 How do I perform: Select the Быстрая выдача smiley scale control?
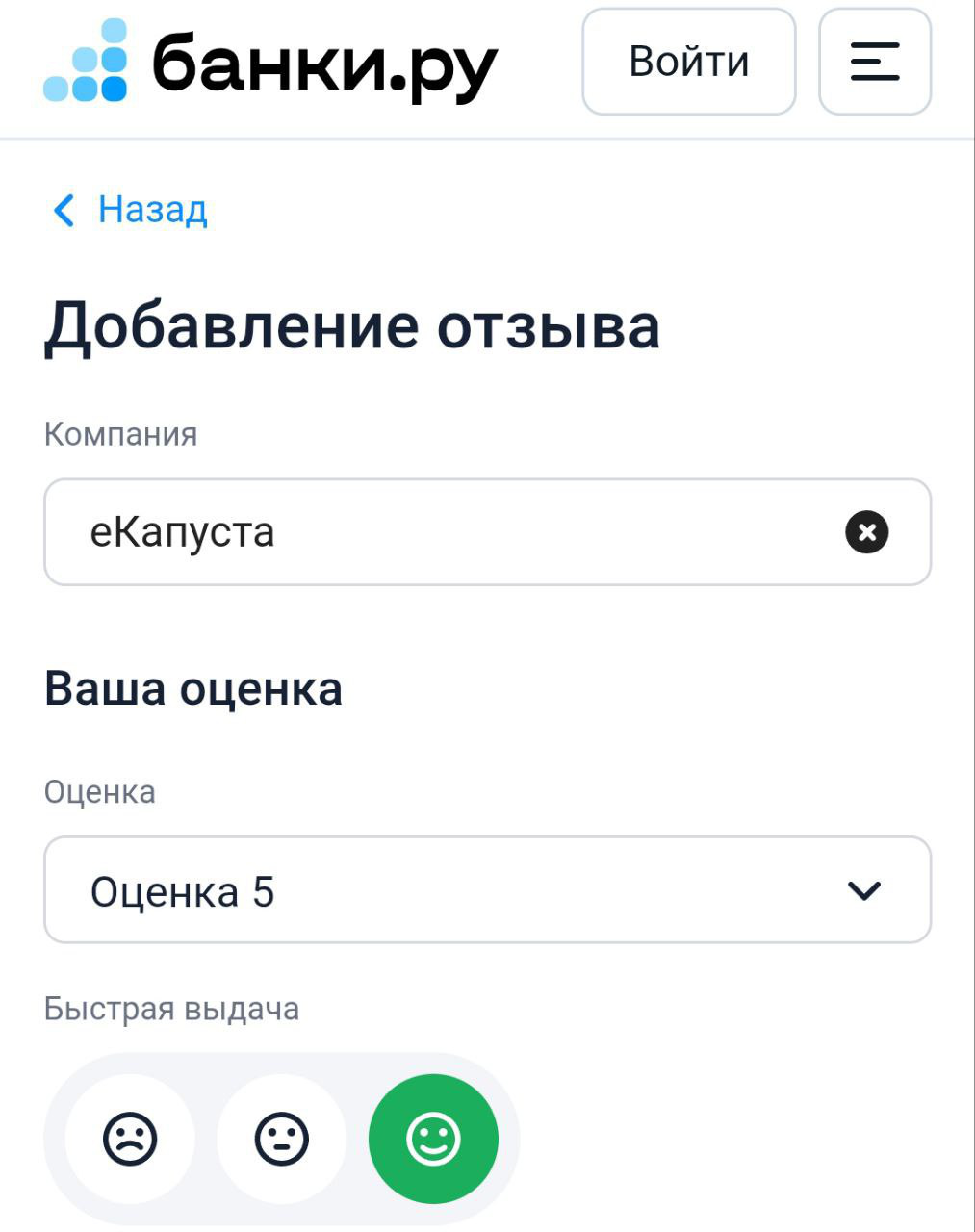point(281,1139)
